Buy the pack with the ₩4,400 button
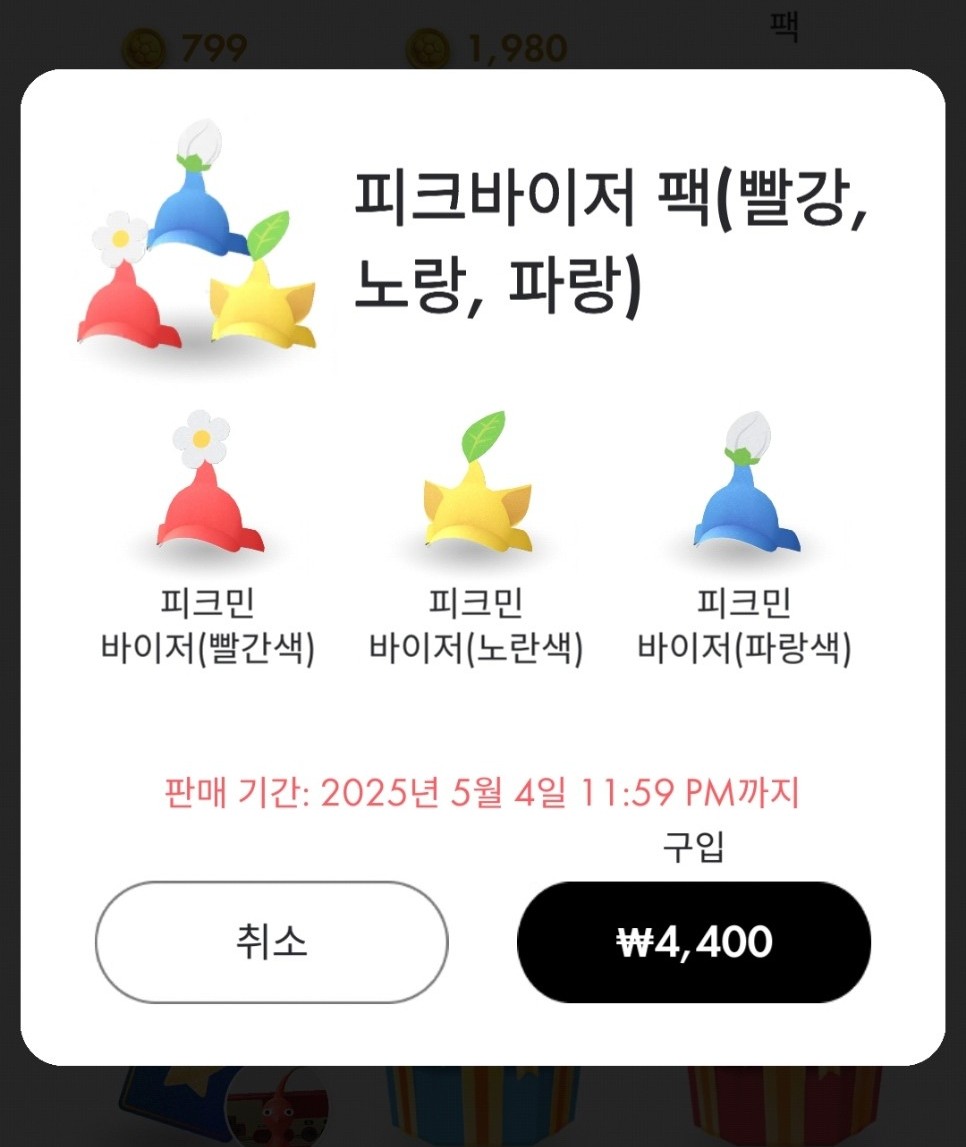Screen dimensions: 966x1147 coord(693,942)
